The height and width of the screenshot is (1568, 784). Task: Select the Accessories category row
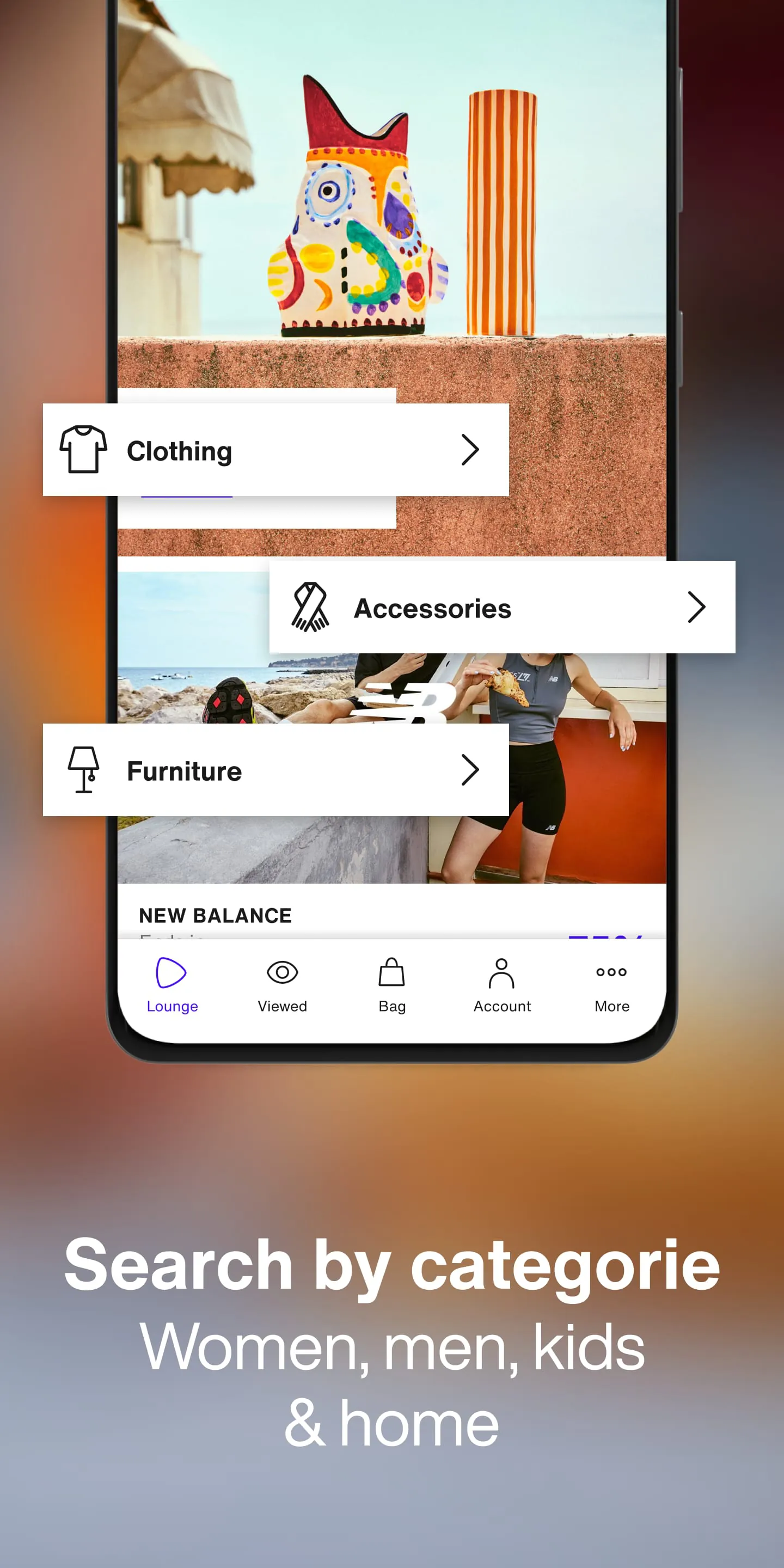[x=502, y=608]
